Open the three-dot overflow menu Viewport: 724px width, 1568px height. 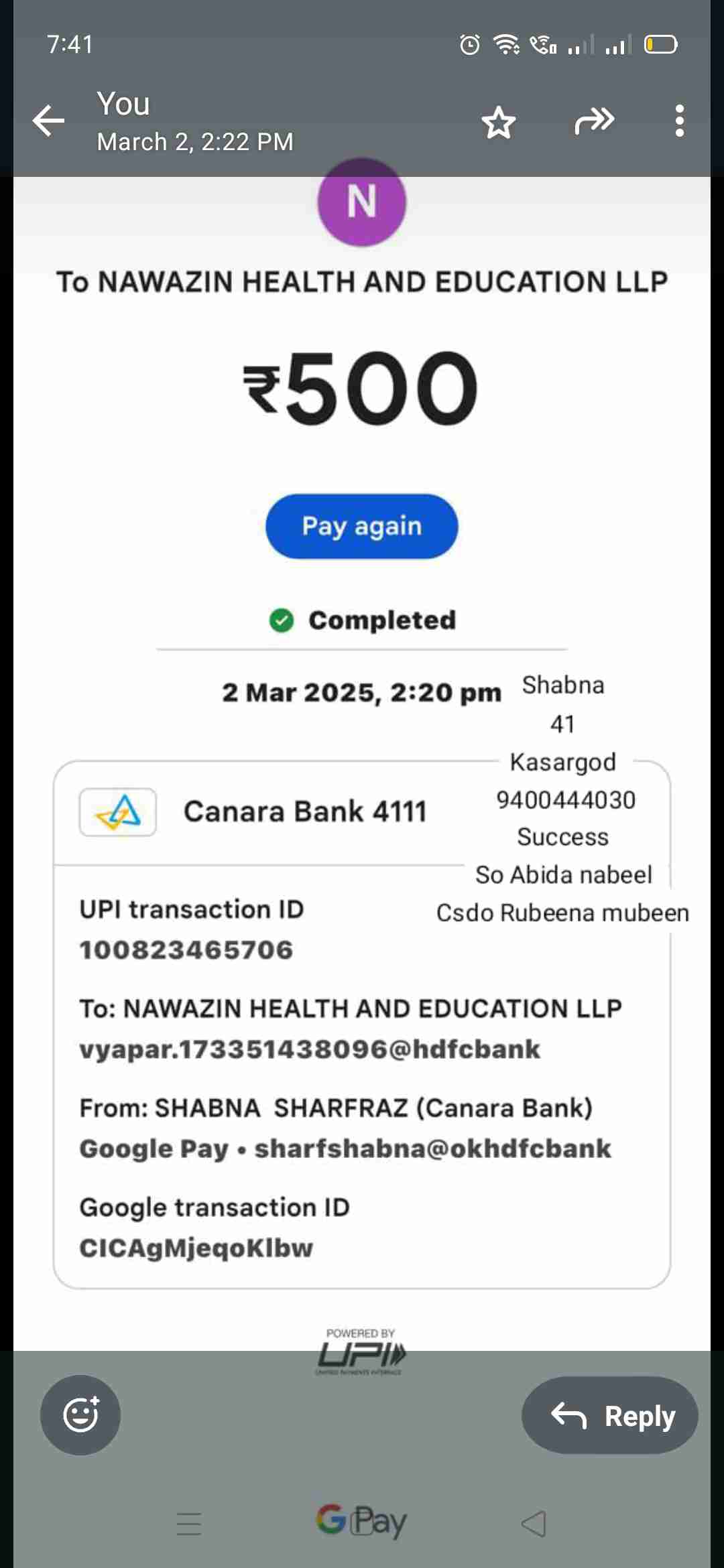coord(680,121)
